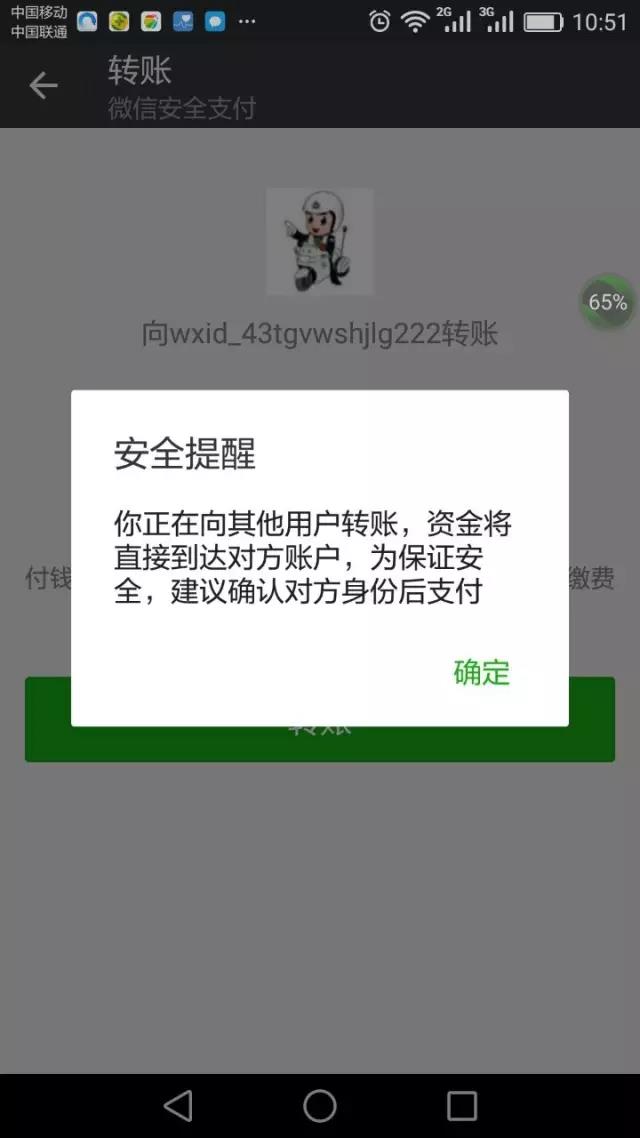
Task: Open the recent apps overview
Action: [x=462, y=1106]
